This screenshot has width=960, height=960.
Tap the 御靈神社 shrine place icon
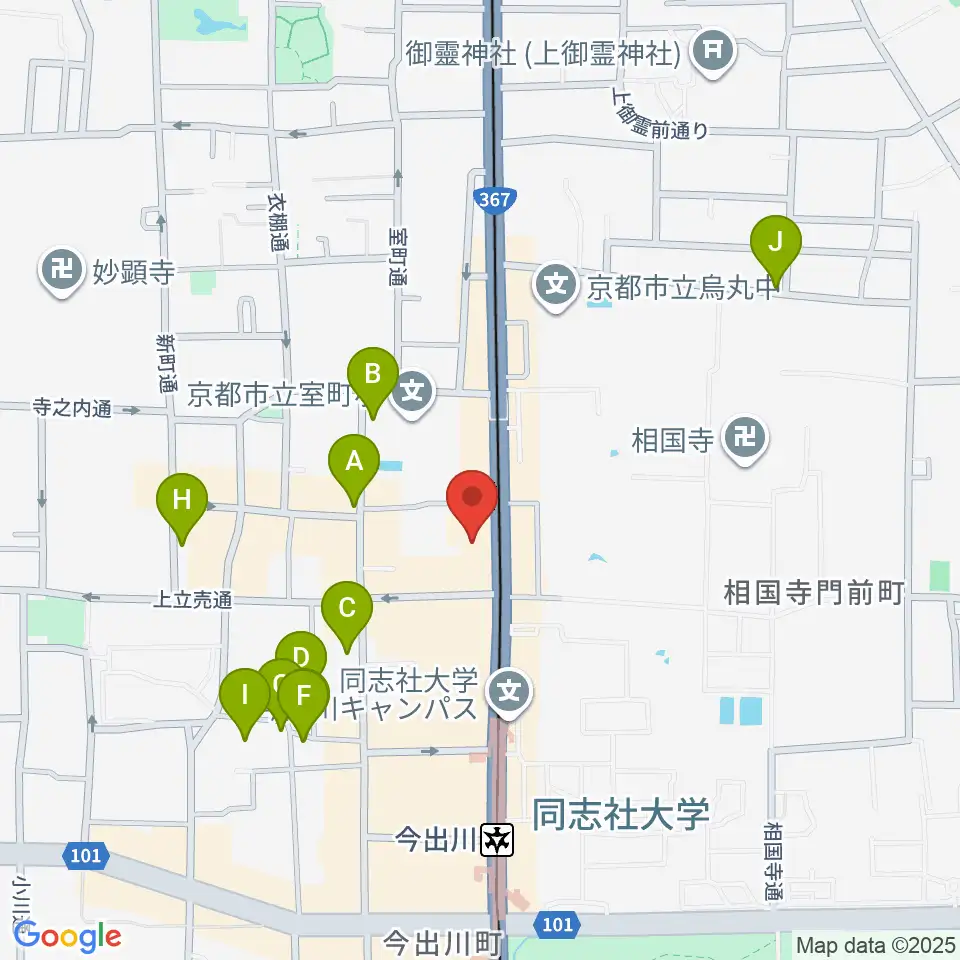[x=713, y=51]
